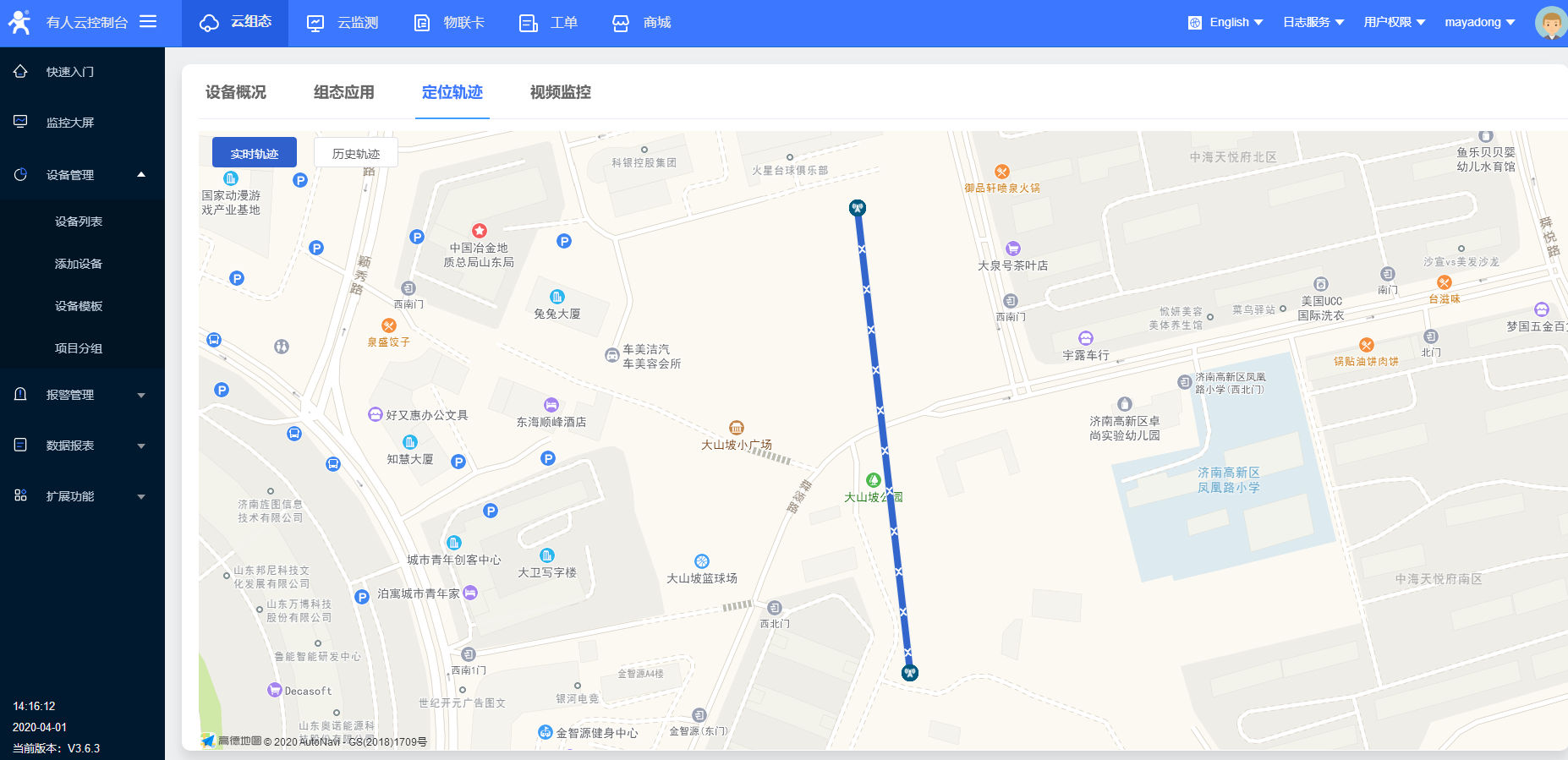Image resolution: width=1568 pixels, height=760 pixels.
Task: Open the 商城 store section
Action: (x=641, y=23)
